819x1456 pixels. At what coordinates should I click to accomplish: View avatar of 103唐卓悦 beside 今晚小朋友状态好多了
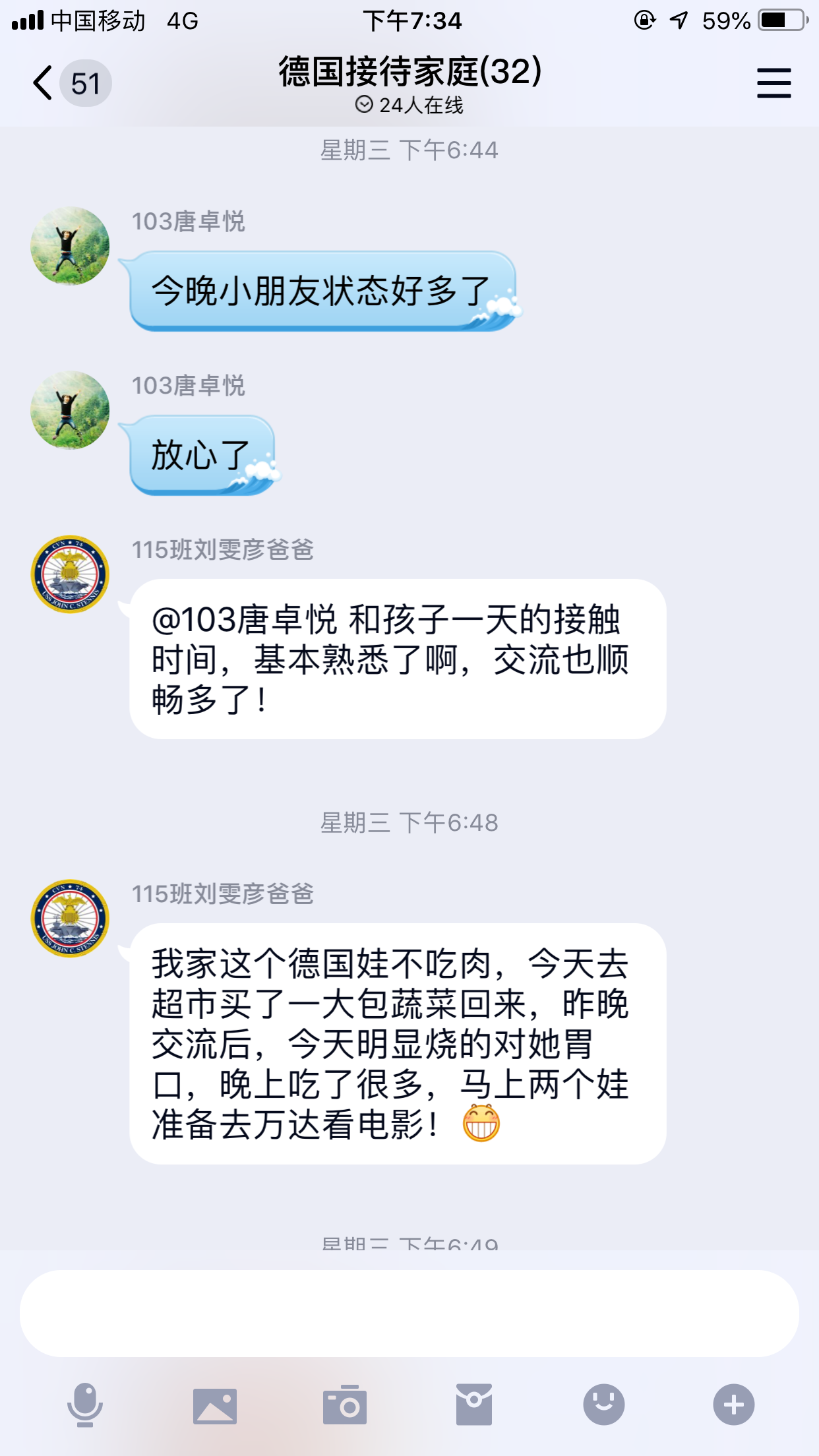[70, 246]
